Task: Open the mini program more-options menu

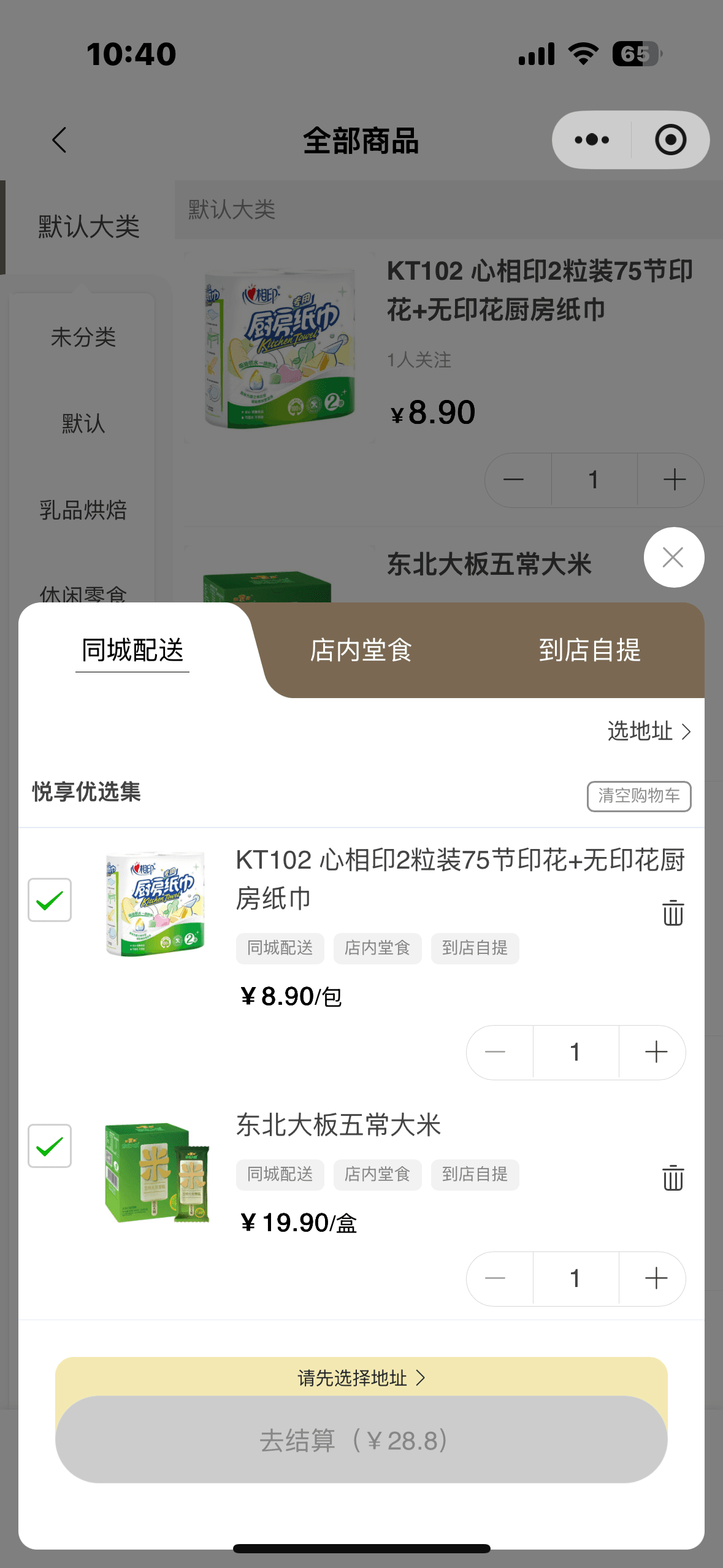Action: coord(592,140)
